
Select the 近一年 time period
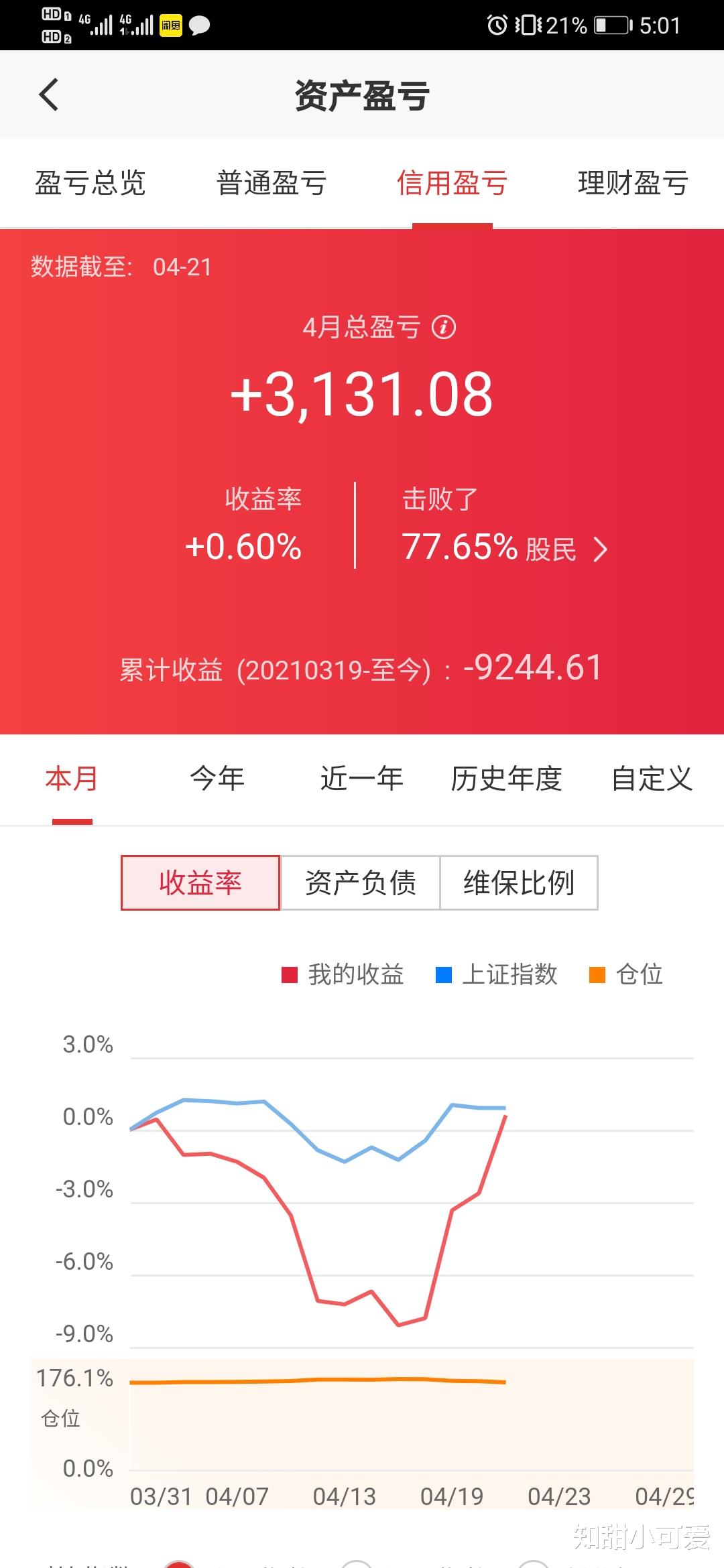pyautogui.click(x=361, y=778)
